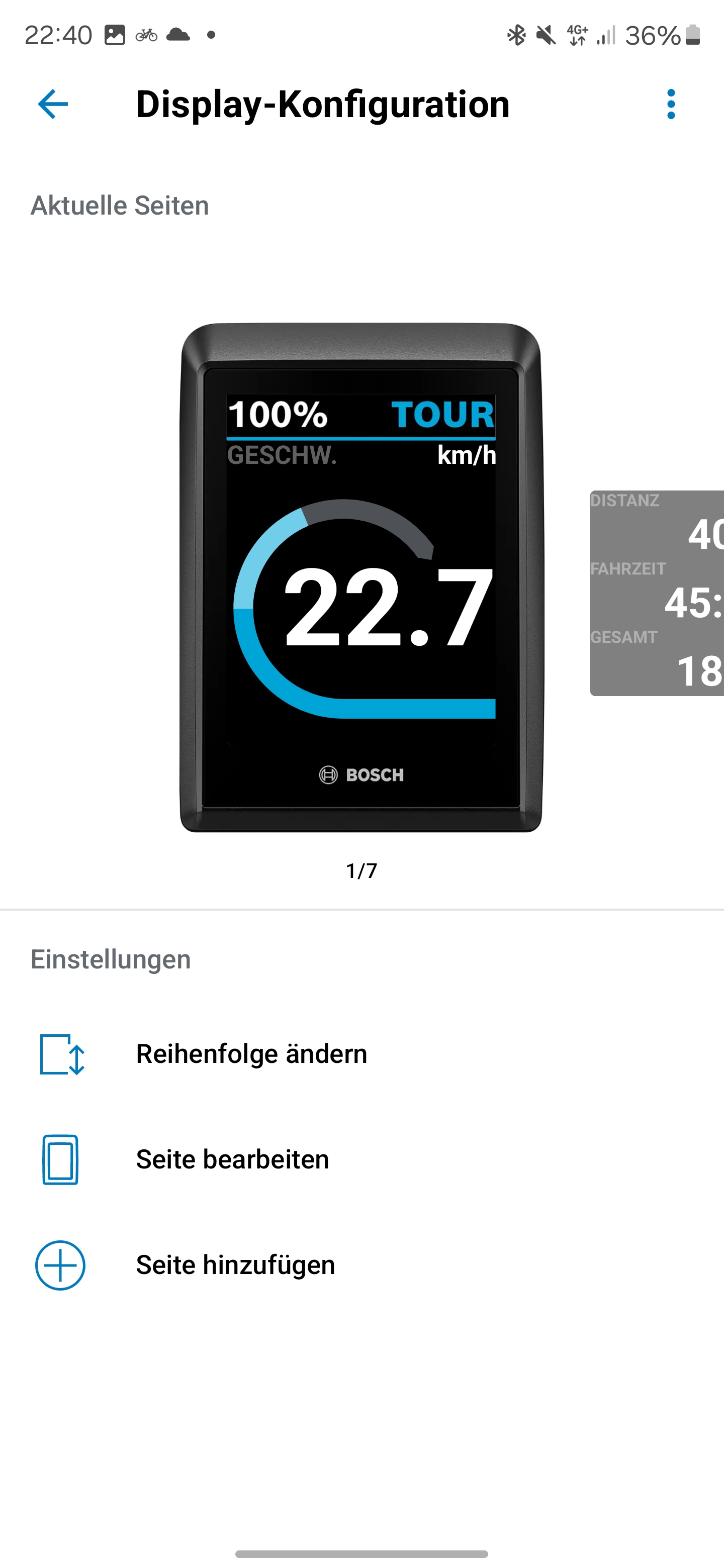This screenshot has width=724, height=1568.
Task: Choose Seite hinzufügen
Action: click(235, 1265)
